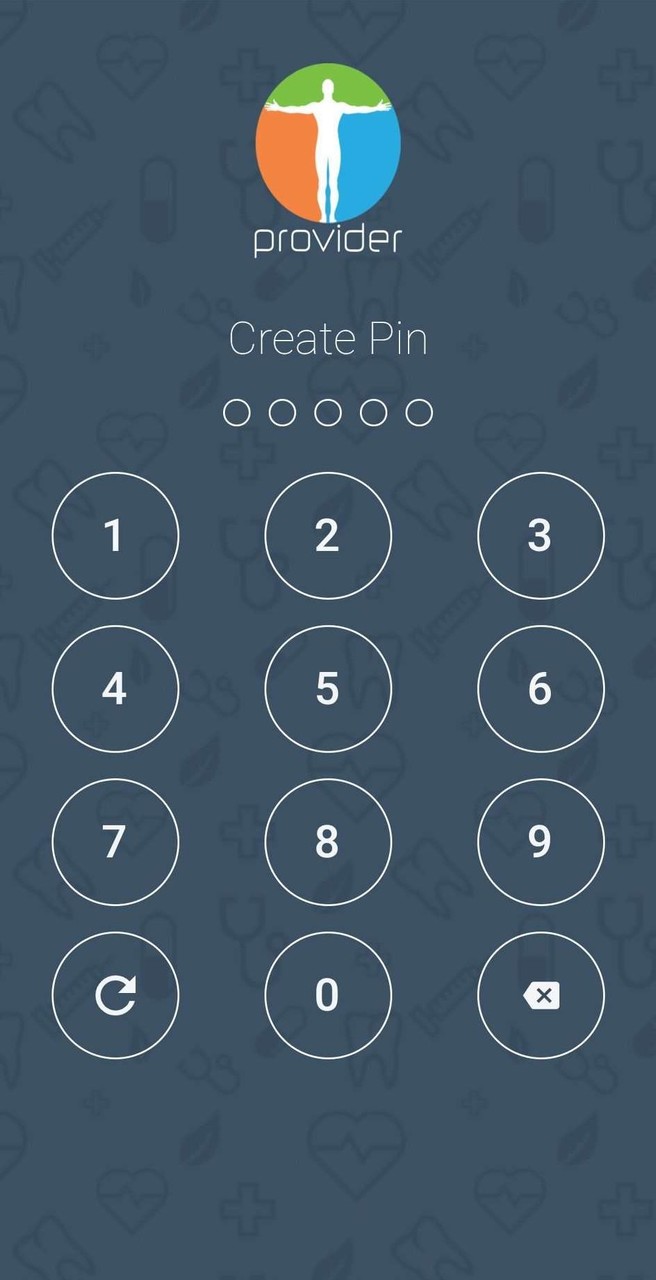The height and width of the screenshot is (1280, 656).
Task: Enter digit 5 on the keypad
Action: [328, 689]
